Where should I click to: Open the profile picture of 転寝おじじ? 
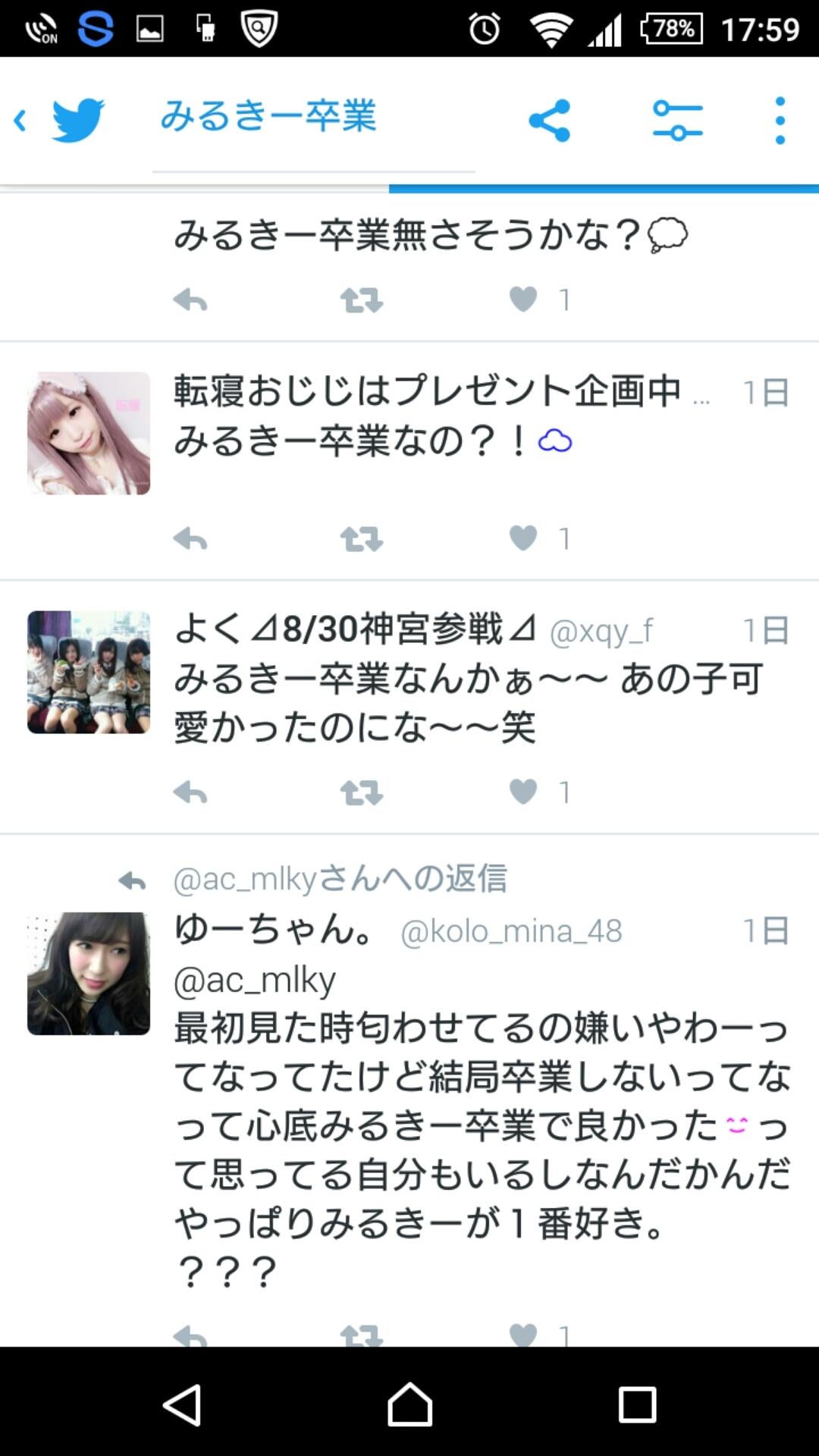pos(89,433)
